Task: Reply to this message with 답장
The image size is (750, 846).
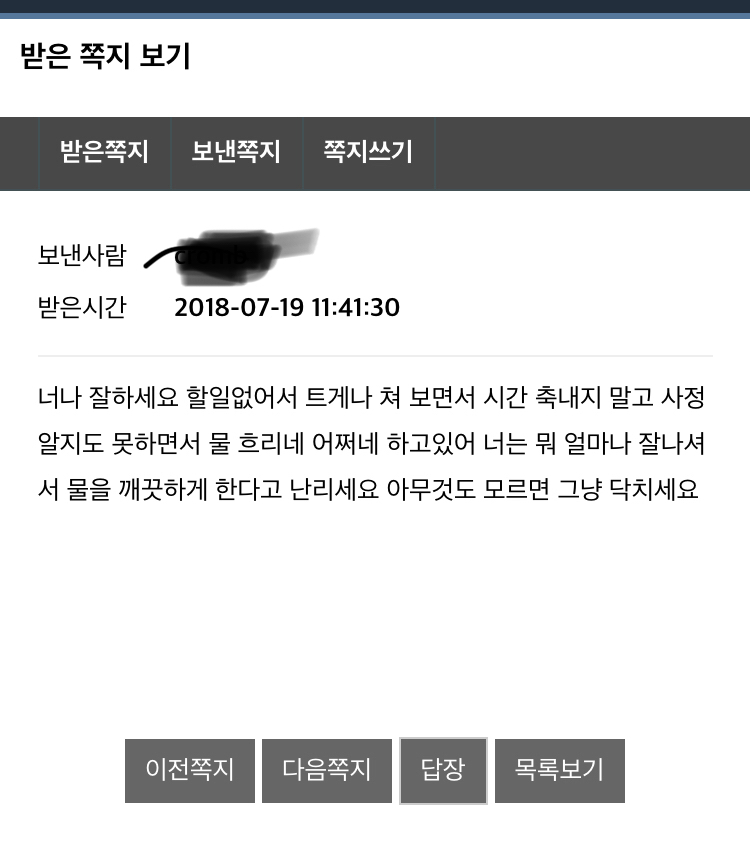Action: click(443, 770)
